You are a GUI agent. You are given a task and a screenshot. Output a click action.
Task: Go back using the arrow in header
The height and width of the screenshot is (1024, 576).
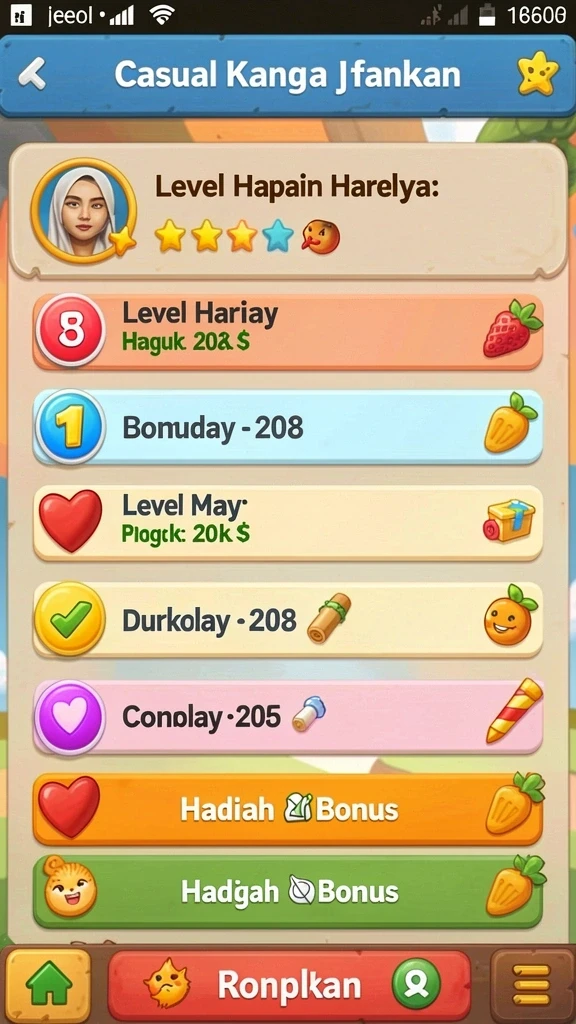(x=31, y=74)
